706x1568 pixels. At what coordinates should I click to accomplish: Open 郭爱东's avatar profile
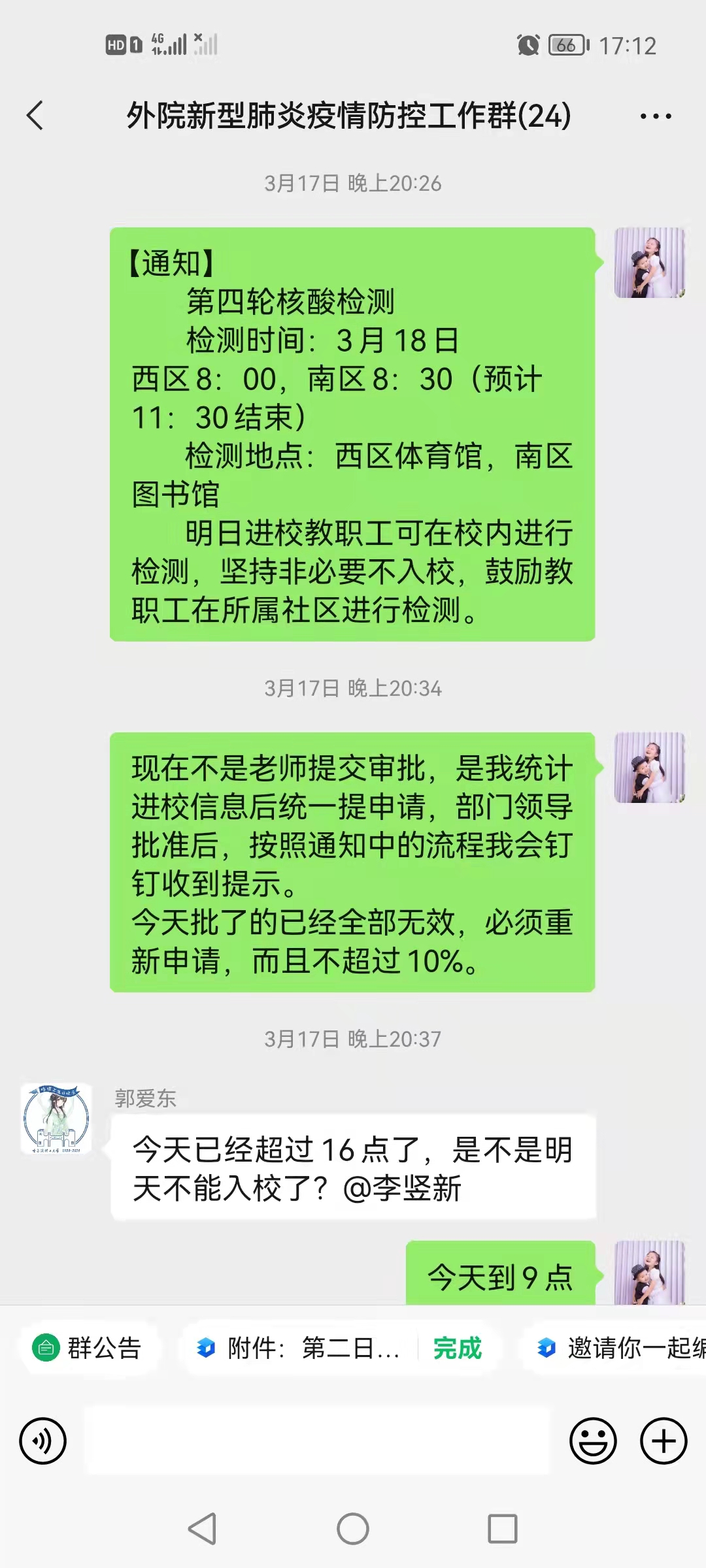point(56,1119)
